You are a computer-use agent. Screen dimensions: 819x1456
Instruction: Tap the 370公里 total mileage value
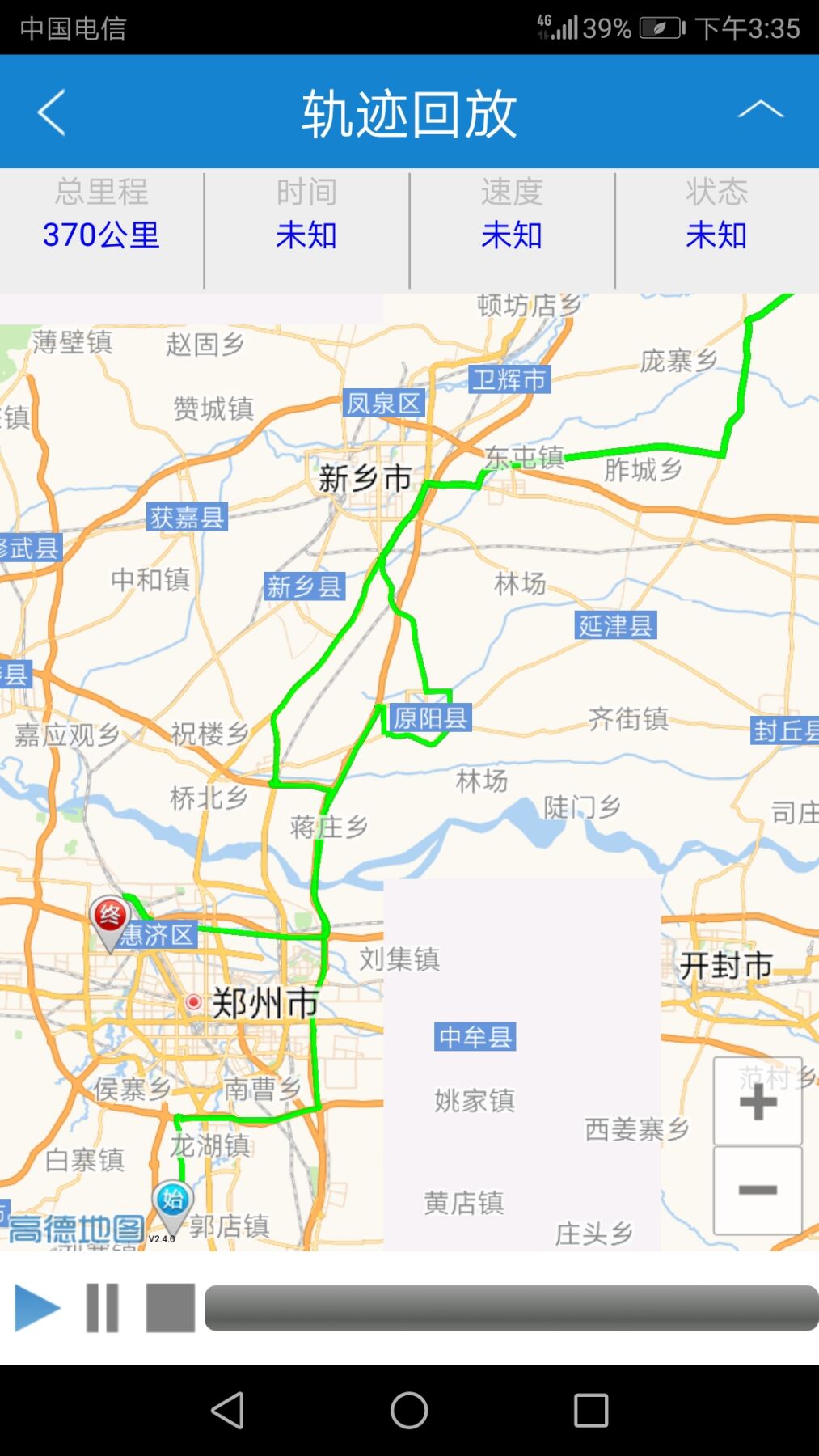[102, 235]
